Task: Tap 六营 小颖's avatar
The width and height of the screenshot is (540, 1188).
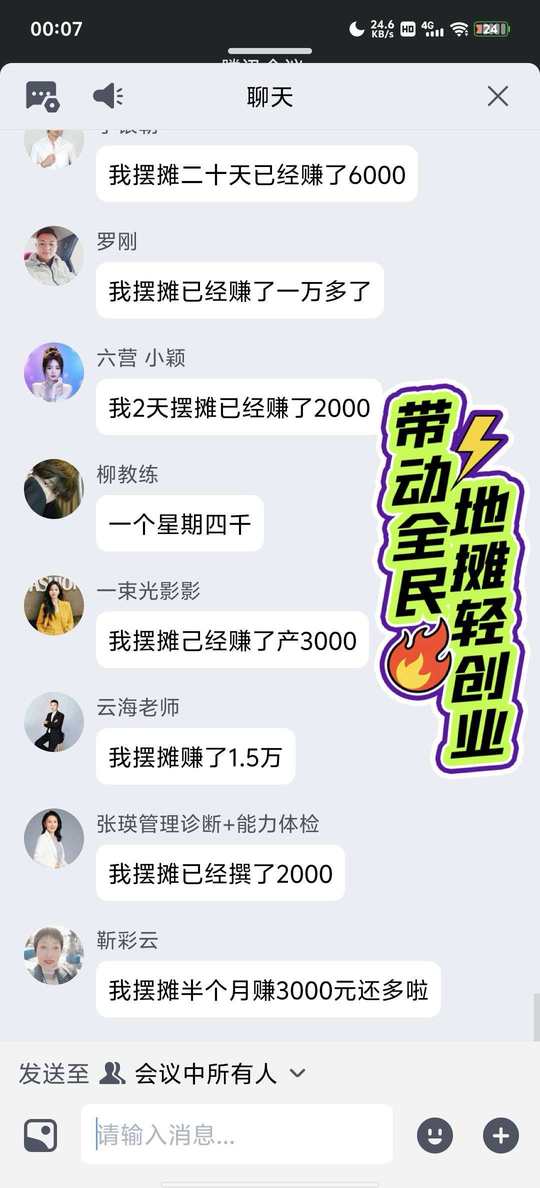Action: point(54,372)
